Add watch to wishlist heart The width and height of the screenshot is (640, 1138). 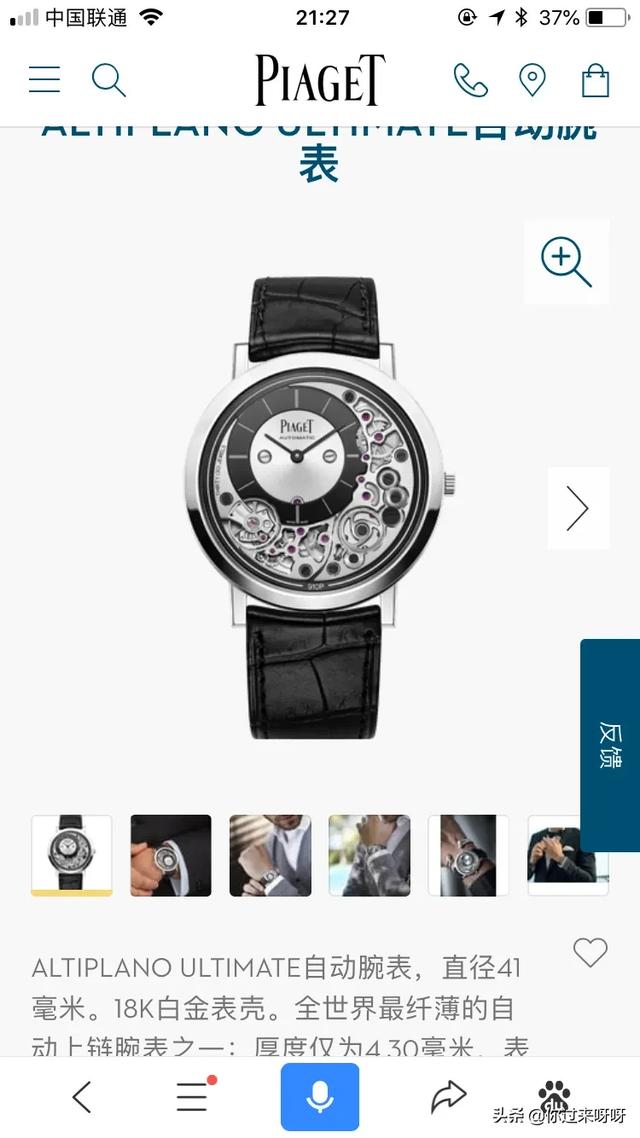[x=590, y=952]
